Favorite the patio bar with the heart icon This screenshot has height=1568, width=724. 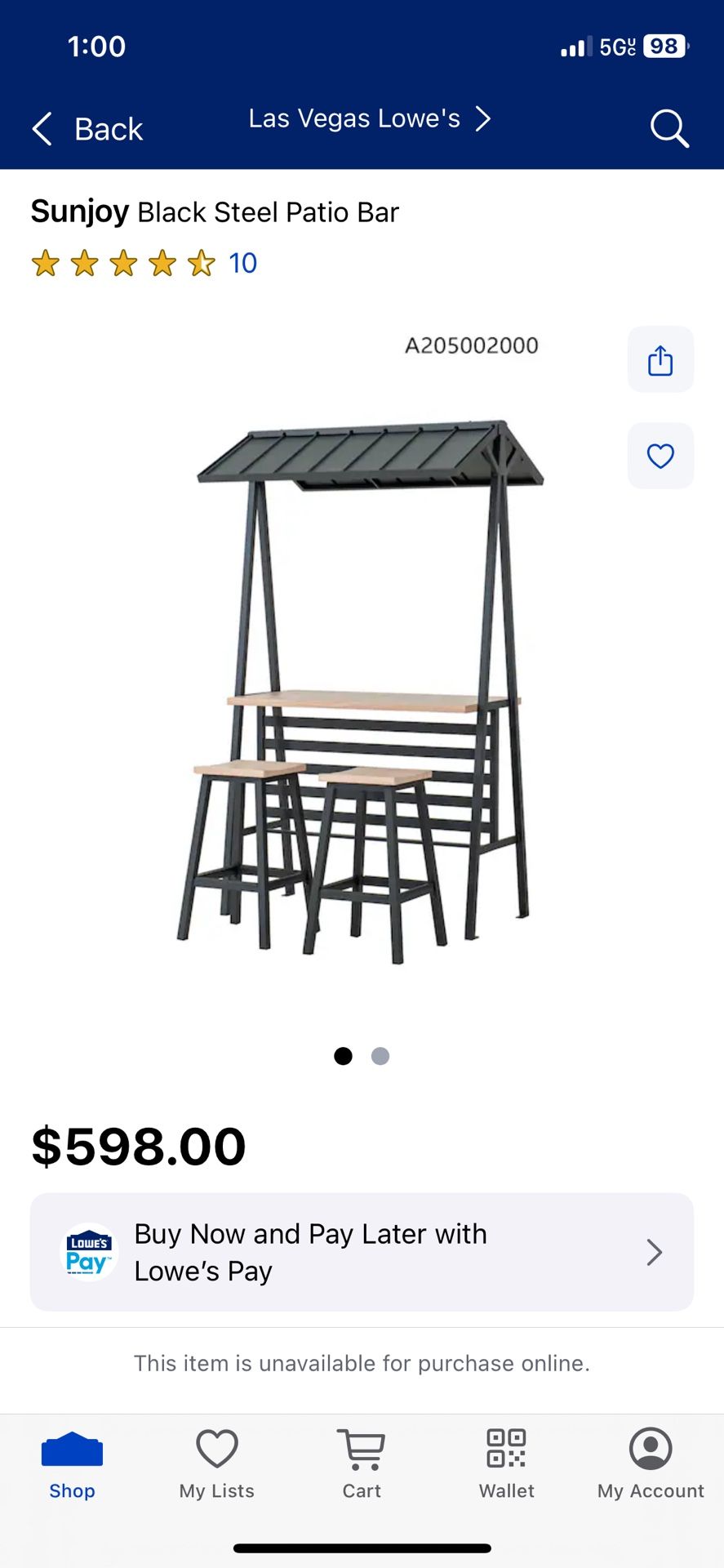point(660,456)
